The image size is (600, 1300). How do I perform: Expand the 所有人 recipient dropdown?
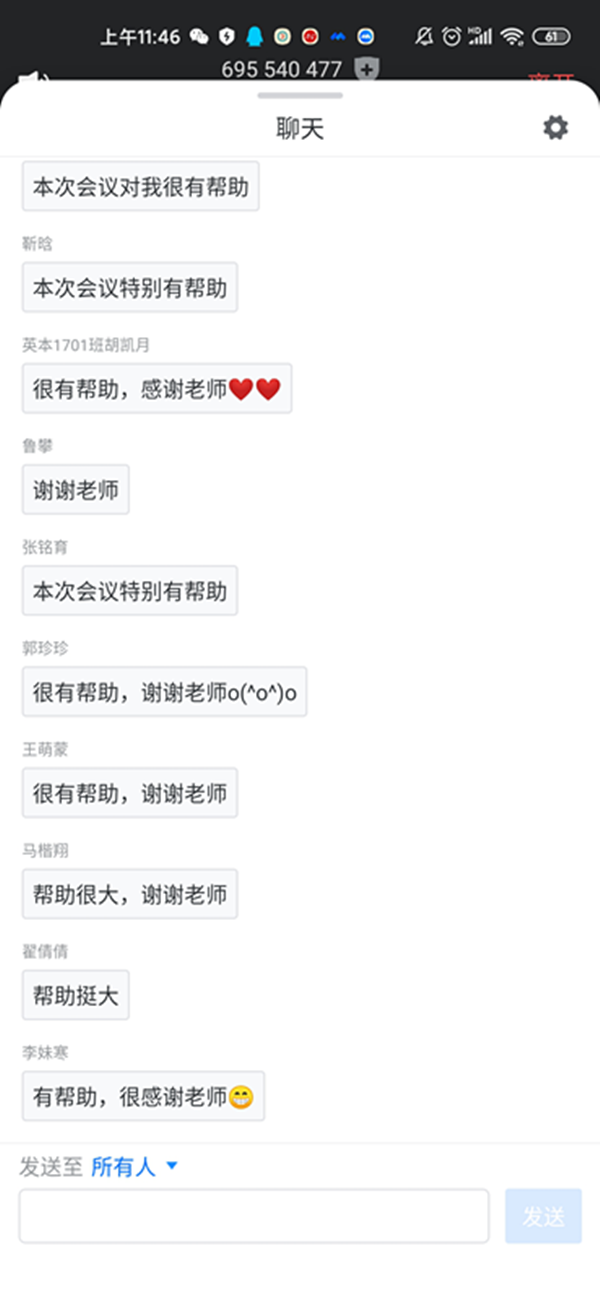[134, 1166]
